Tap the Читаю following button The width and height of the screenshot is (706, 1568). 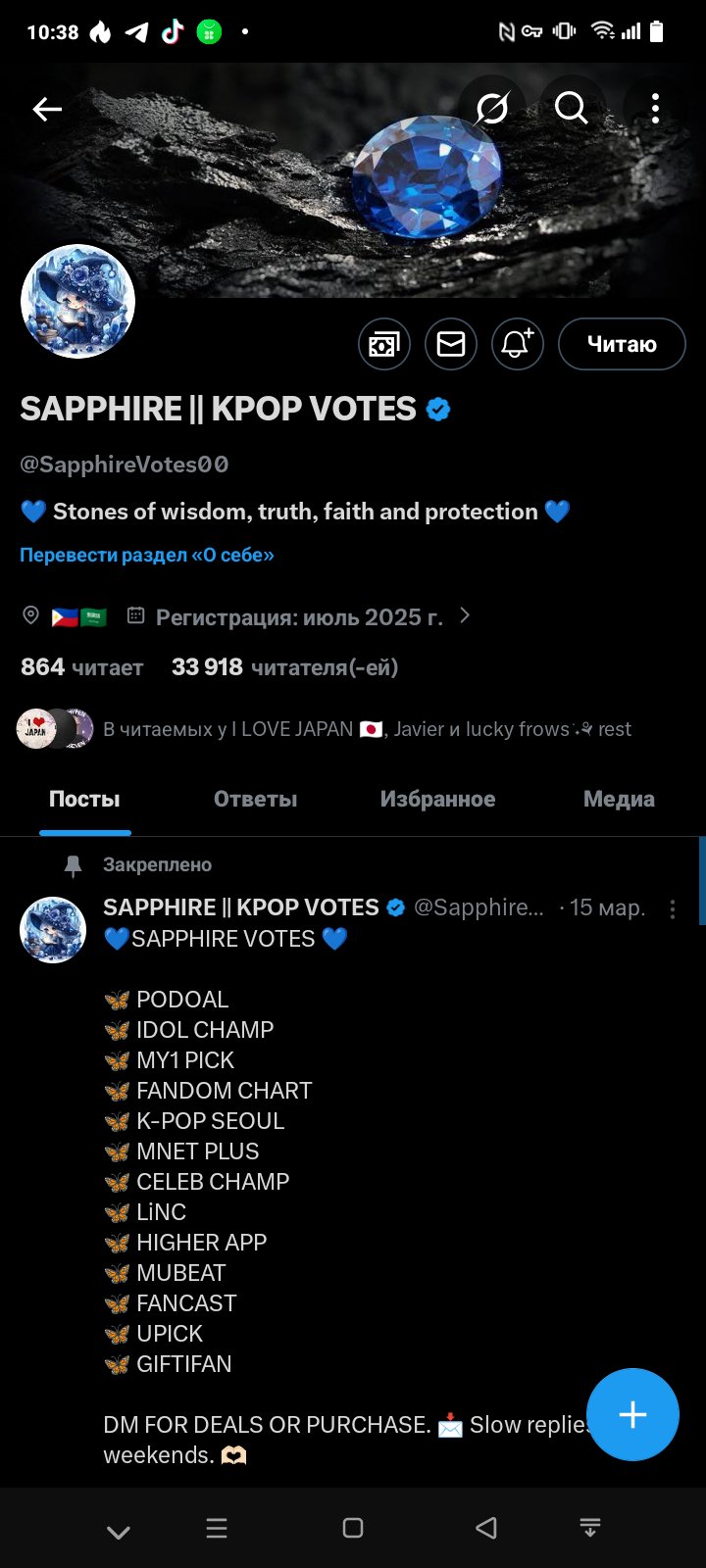coord(622,344)
